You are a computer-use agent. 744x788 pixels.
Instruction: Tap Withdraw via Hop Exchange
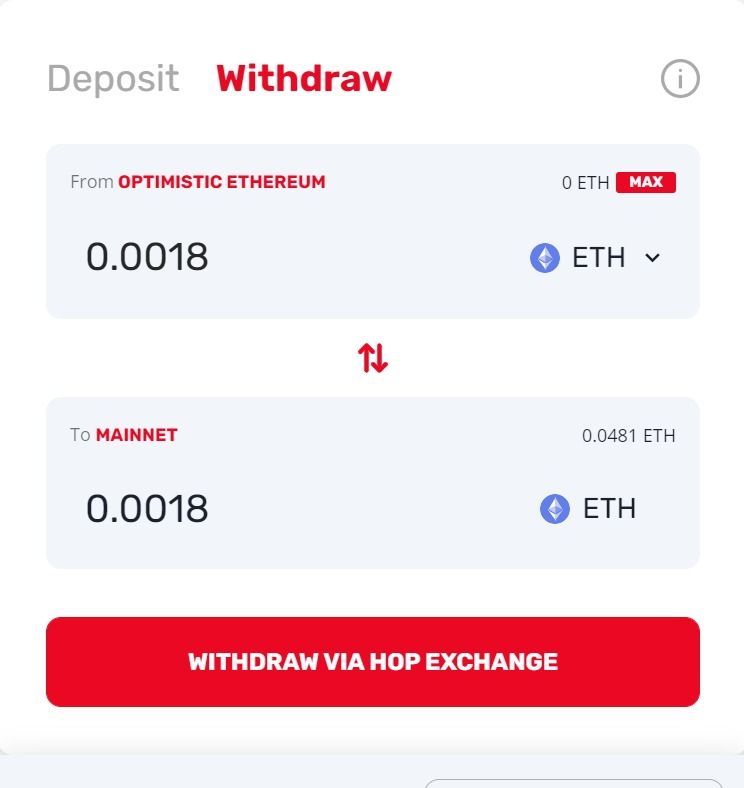[372, 662]
